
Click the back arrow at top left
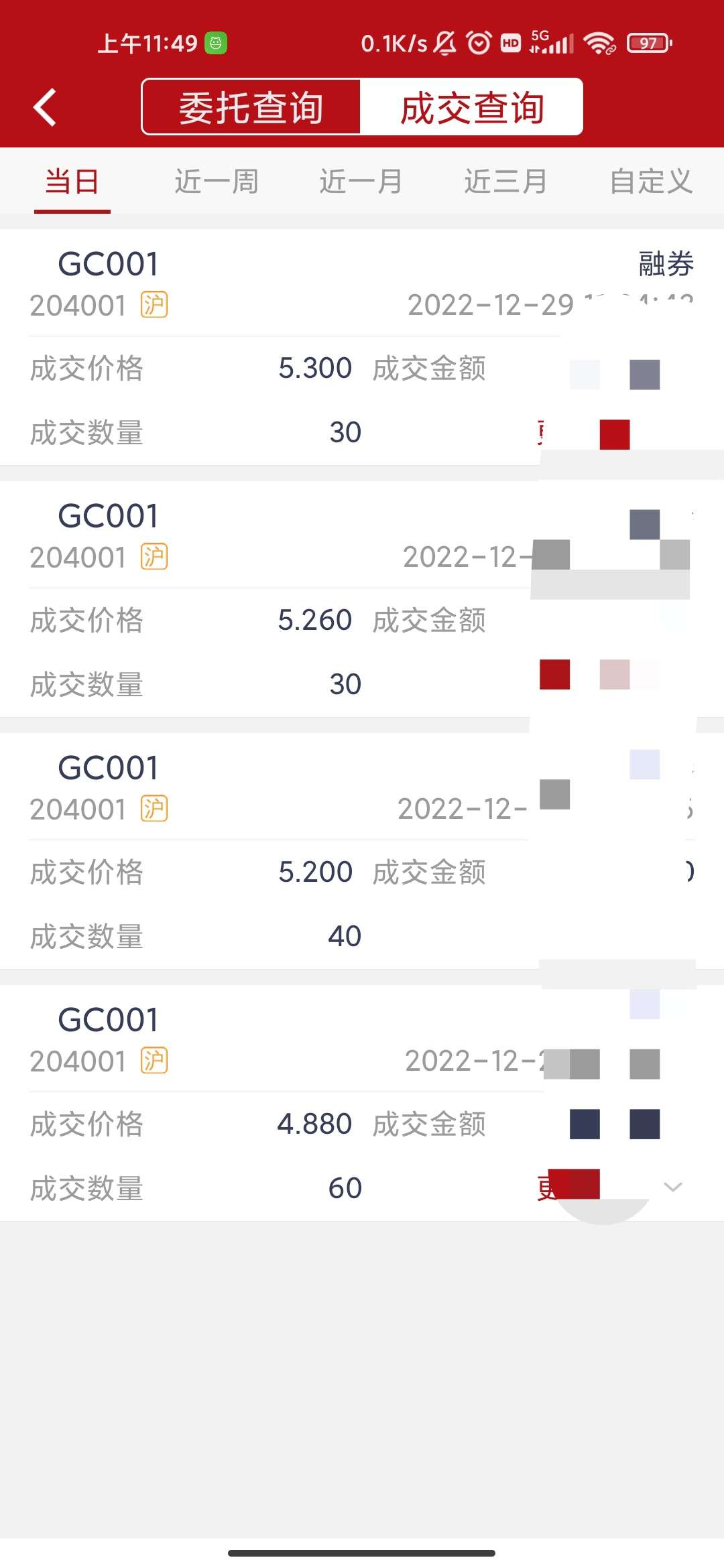click(45, 107)
